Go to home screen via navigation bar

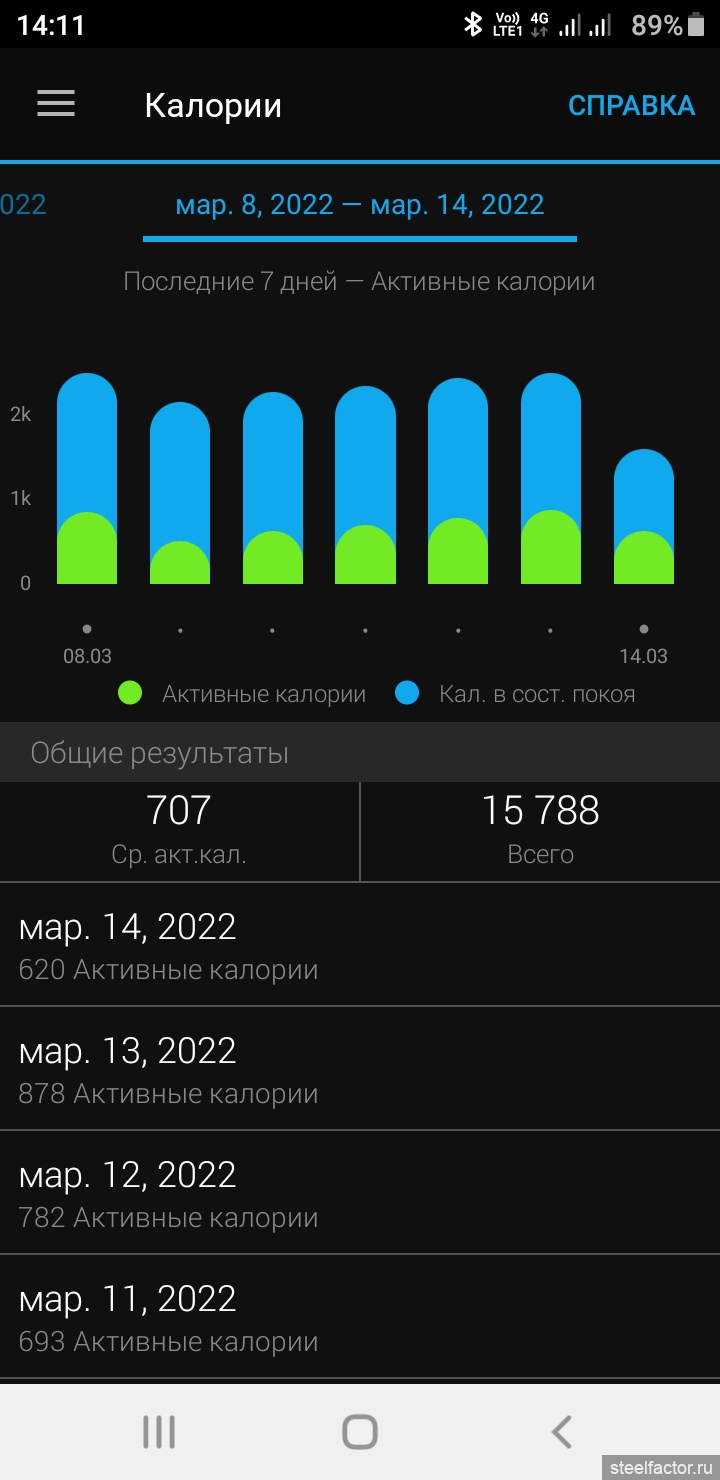pos(360,1432)
